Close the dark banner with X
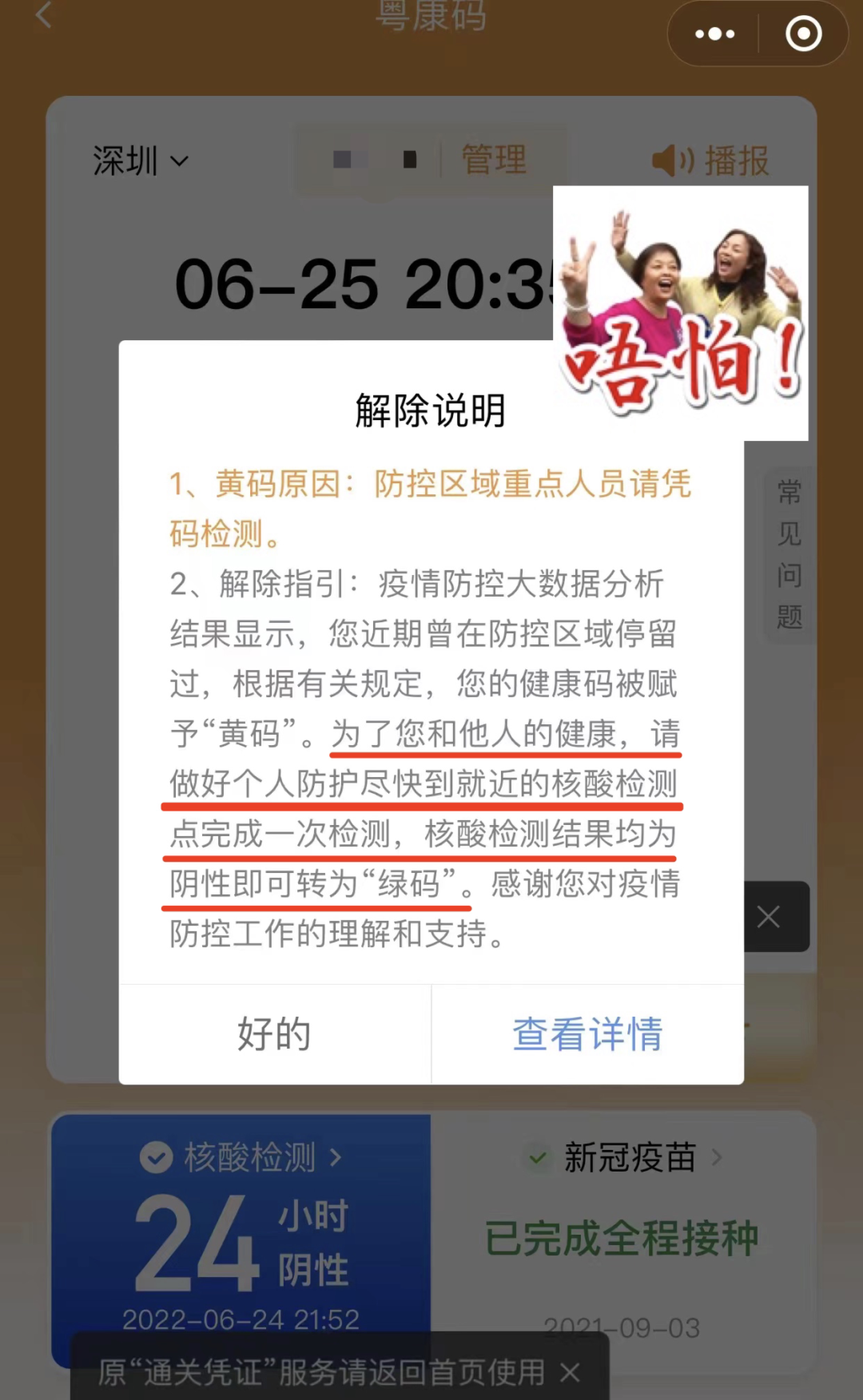 click(769, 917)
